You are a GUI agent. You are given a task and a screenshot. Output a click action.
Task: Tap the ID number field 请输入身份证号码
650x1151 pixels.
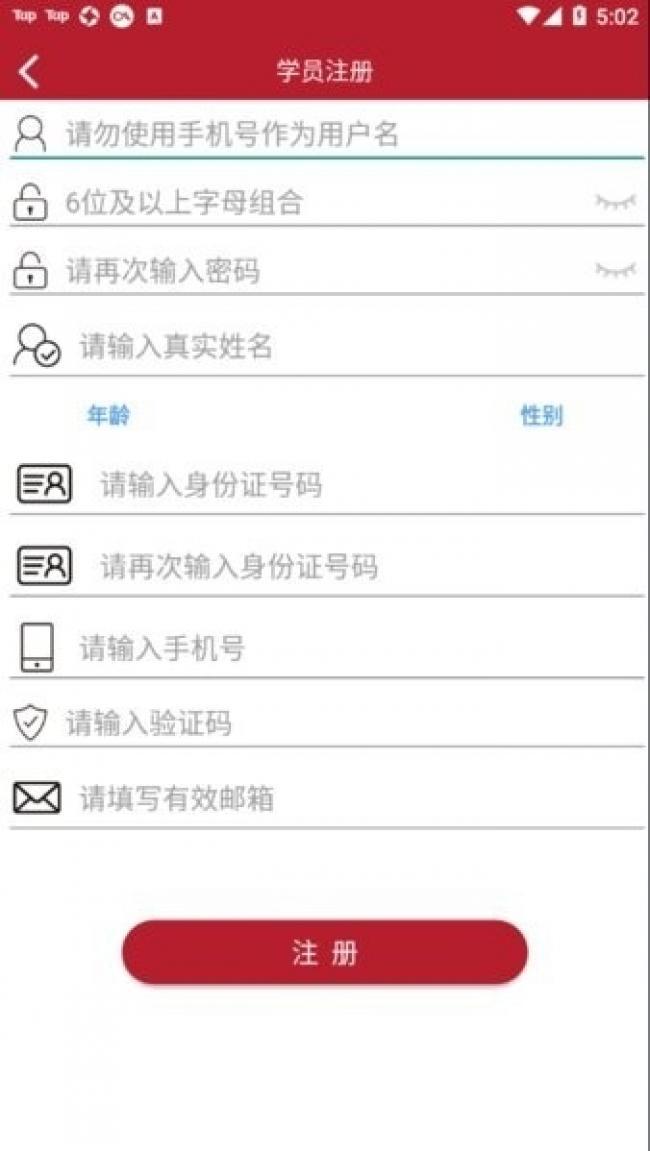pos(367,484)
